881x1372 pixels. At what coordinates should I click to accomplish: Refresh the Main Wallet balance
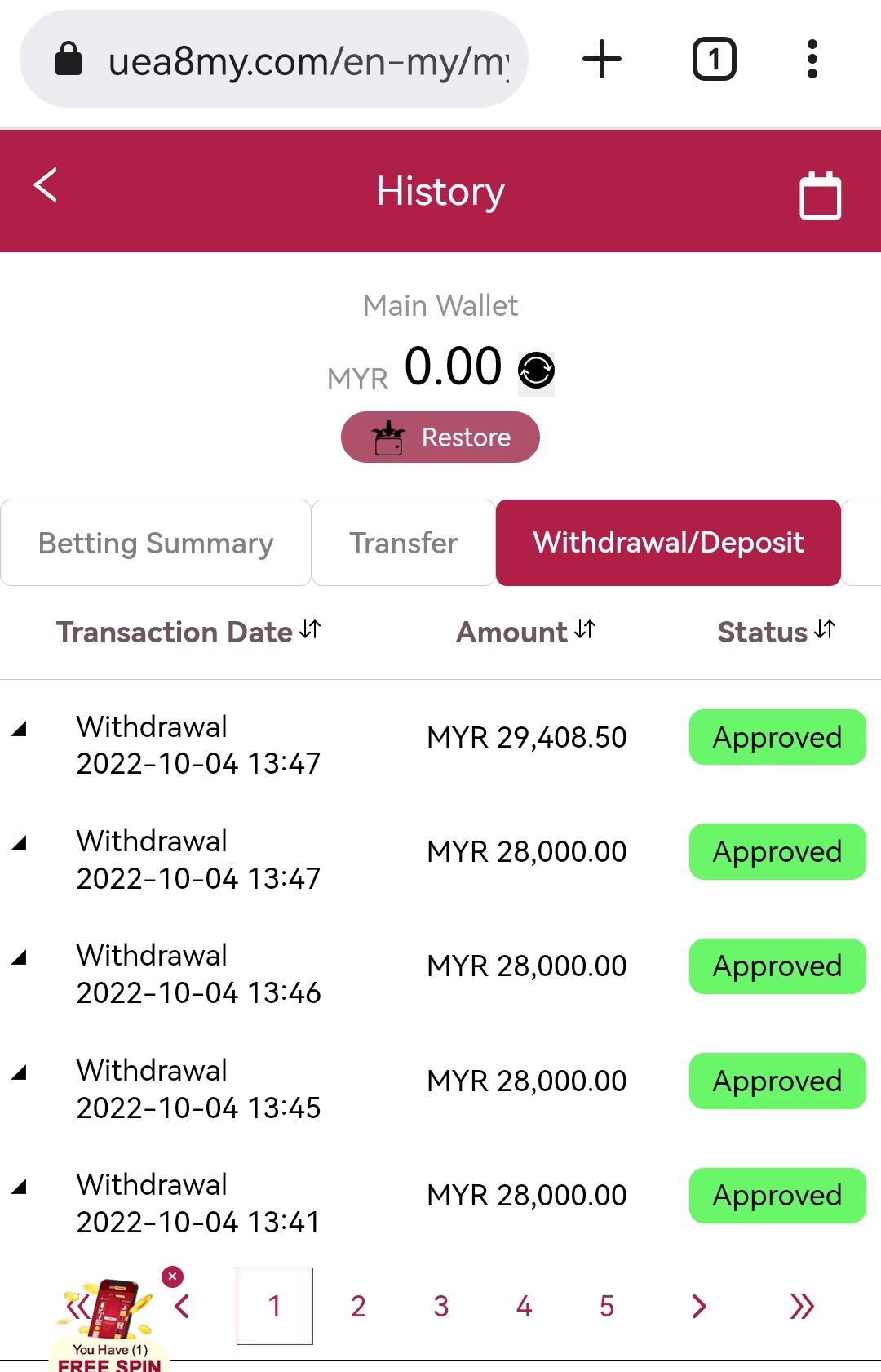(536, 371)
